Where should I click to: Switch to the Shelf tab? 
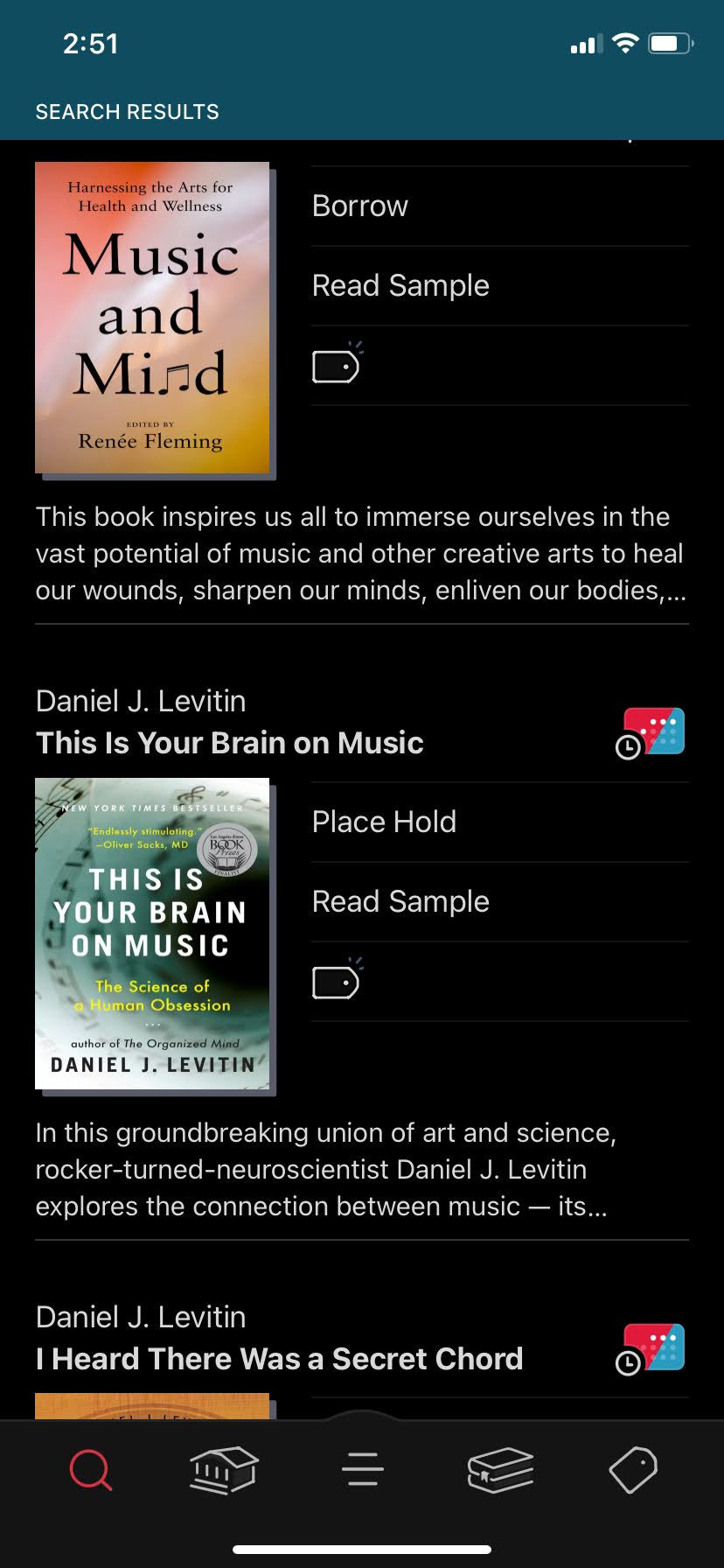[x=500, y=1470]
